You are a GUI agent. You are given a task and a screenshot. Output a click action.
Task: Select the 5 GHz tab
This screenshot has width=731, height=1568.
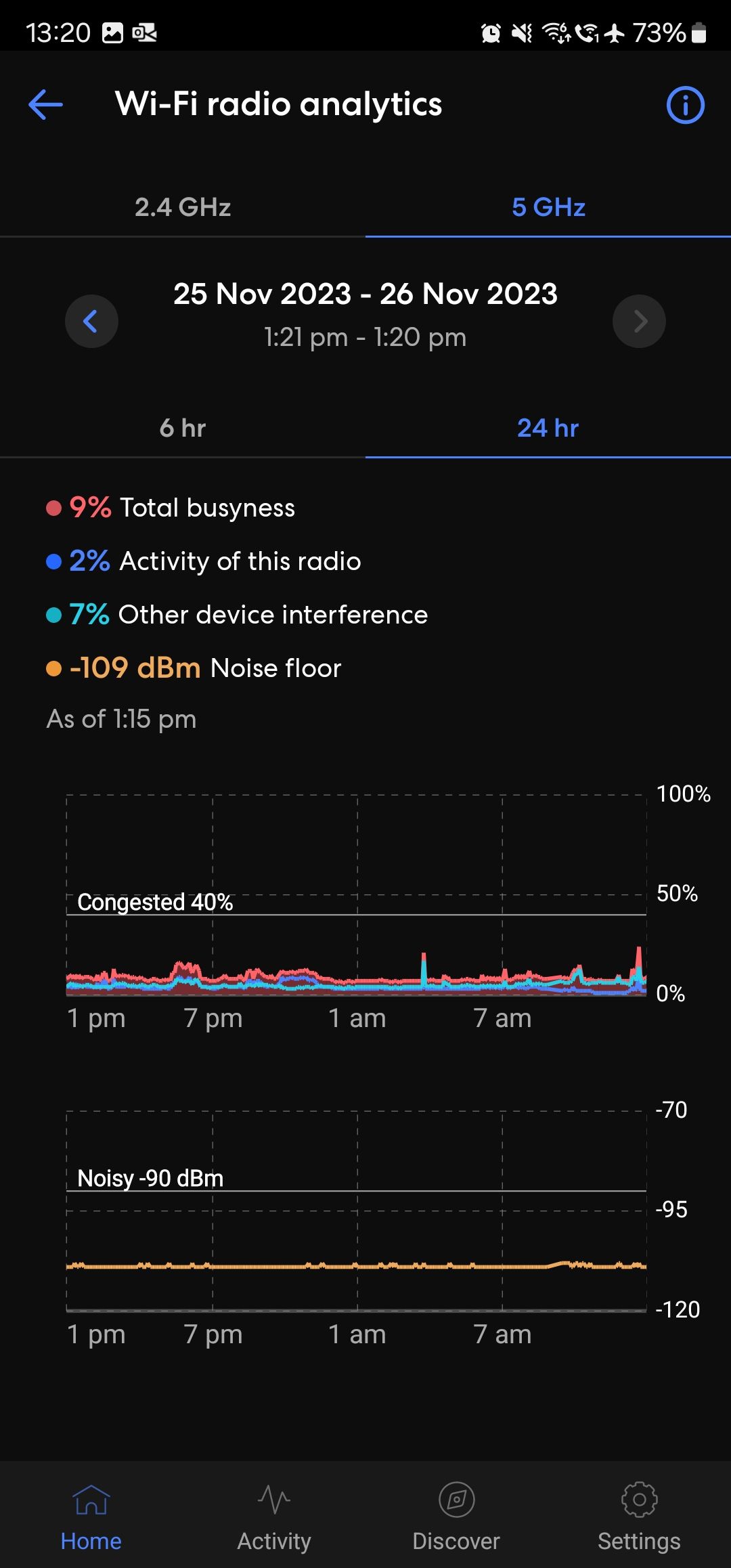548,207
